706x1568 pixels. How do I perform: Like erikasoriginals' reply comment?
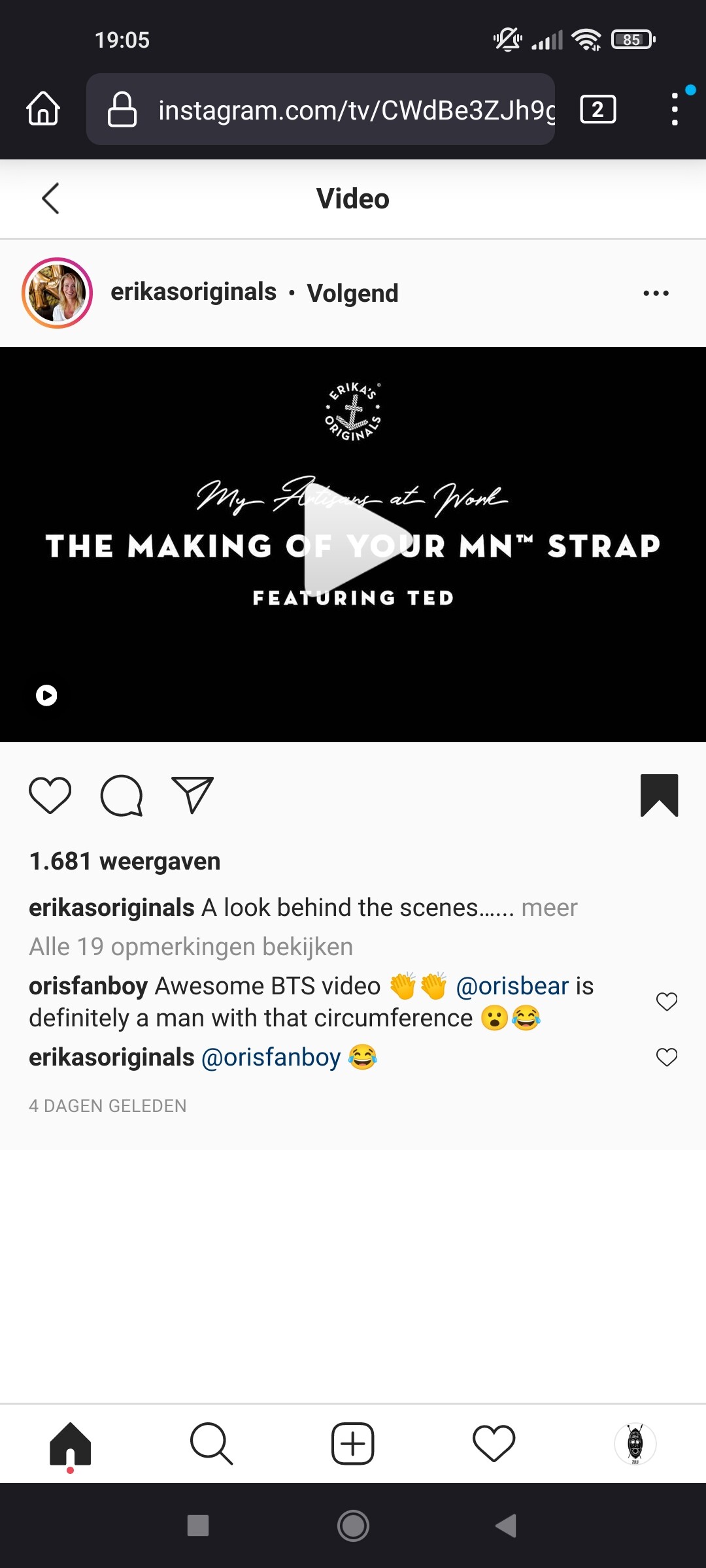click(666, 1057)
